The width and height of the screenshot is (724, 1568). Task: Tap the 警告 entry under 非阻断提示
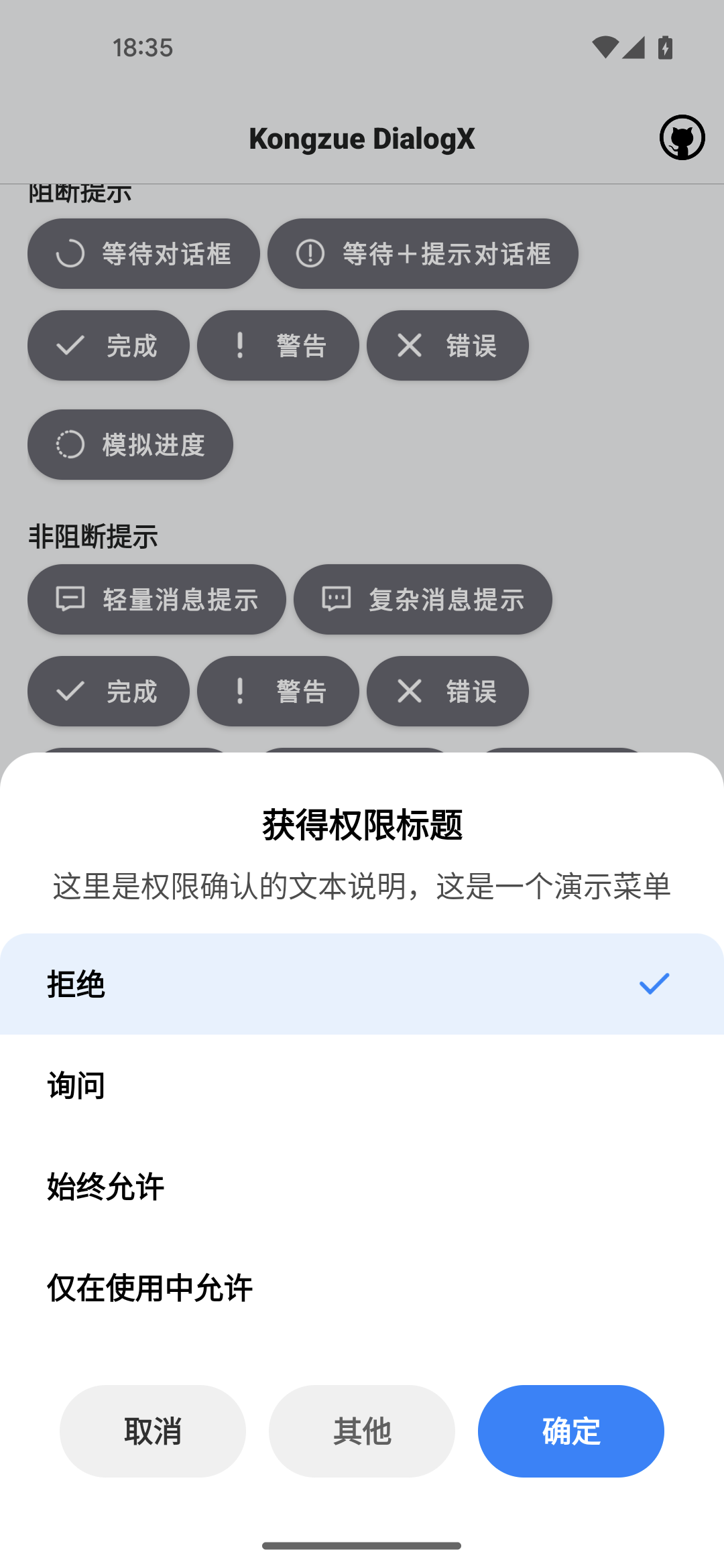(x=277, y=692)
